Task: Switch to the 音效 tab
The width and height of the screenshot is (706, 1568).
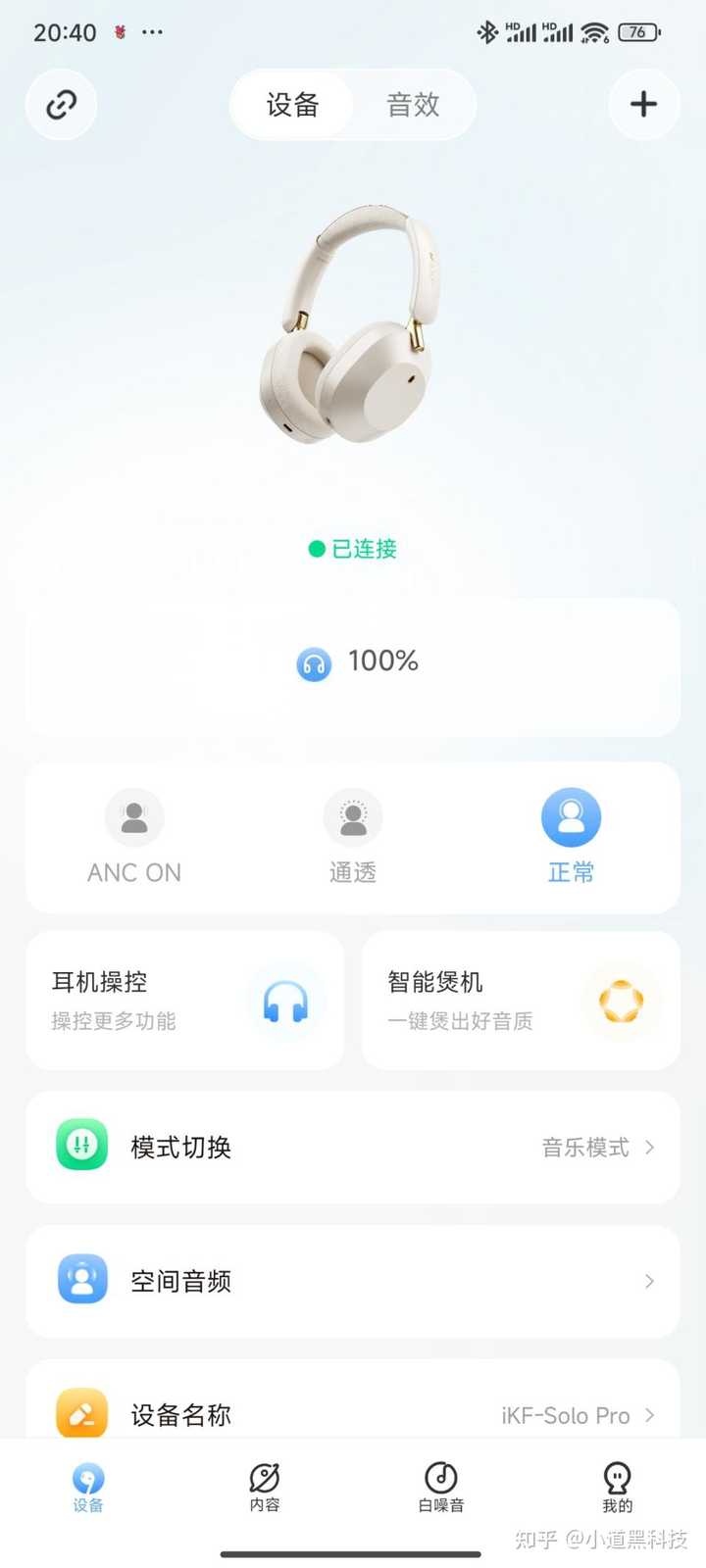Action: pyautogui.click(x=413, y=105)
